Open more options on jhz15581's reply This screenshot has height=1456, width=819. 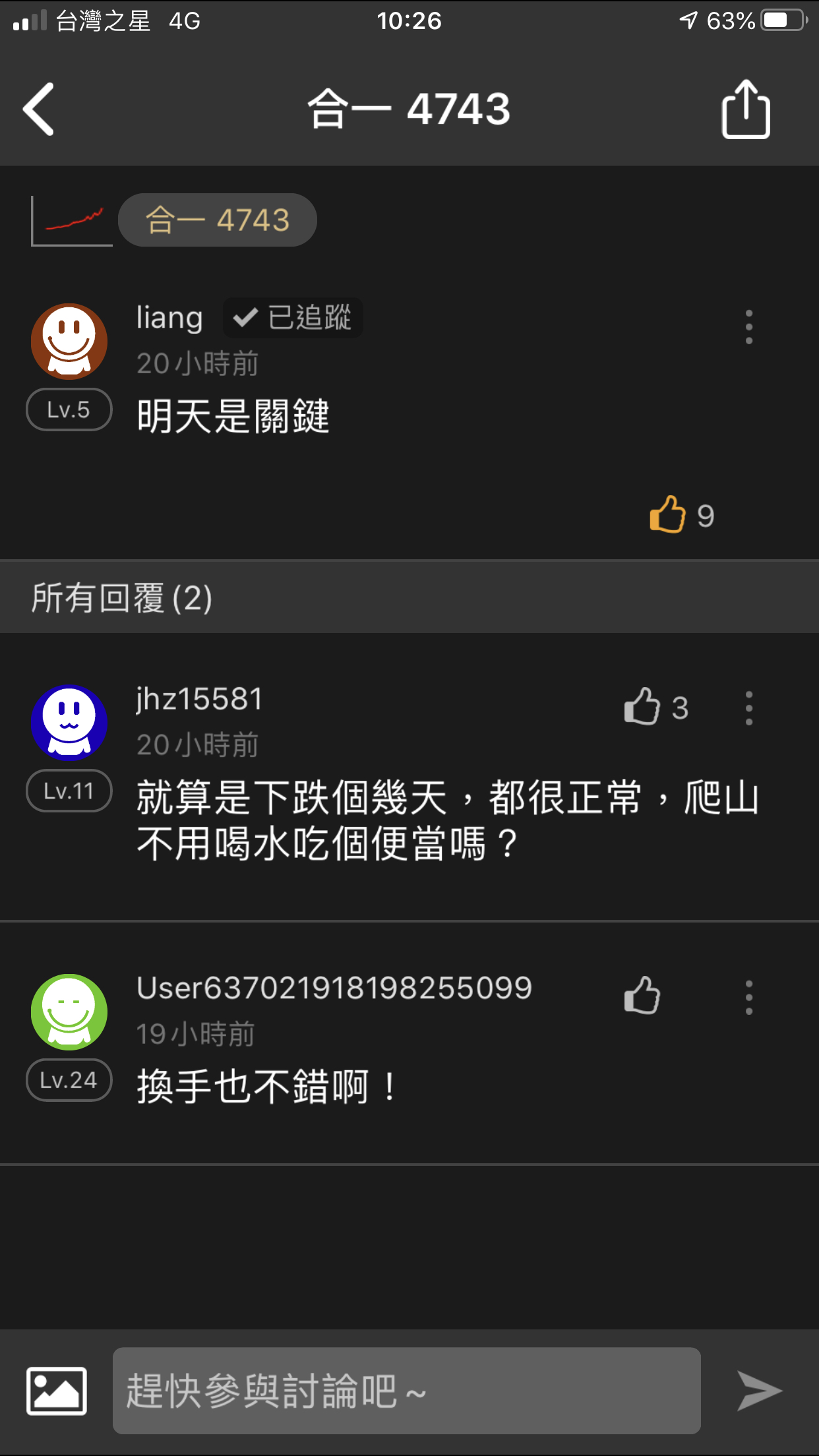click(748, 708)
